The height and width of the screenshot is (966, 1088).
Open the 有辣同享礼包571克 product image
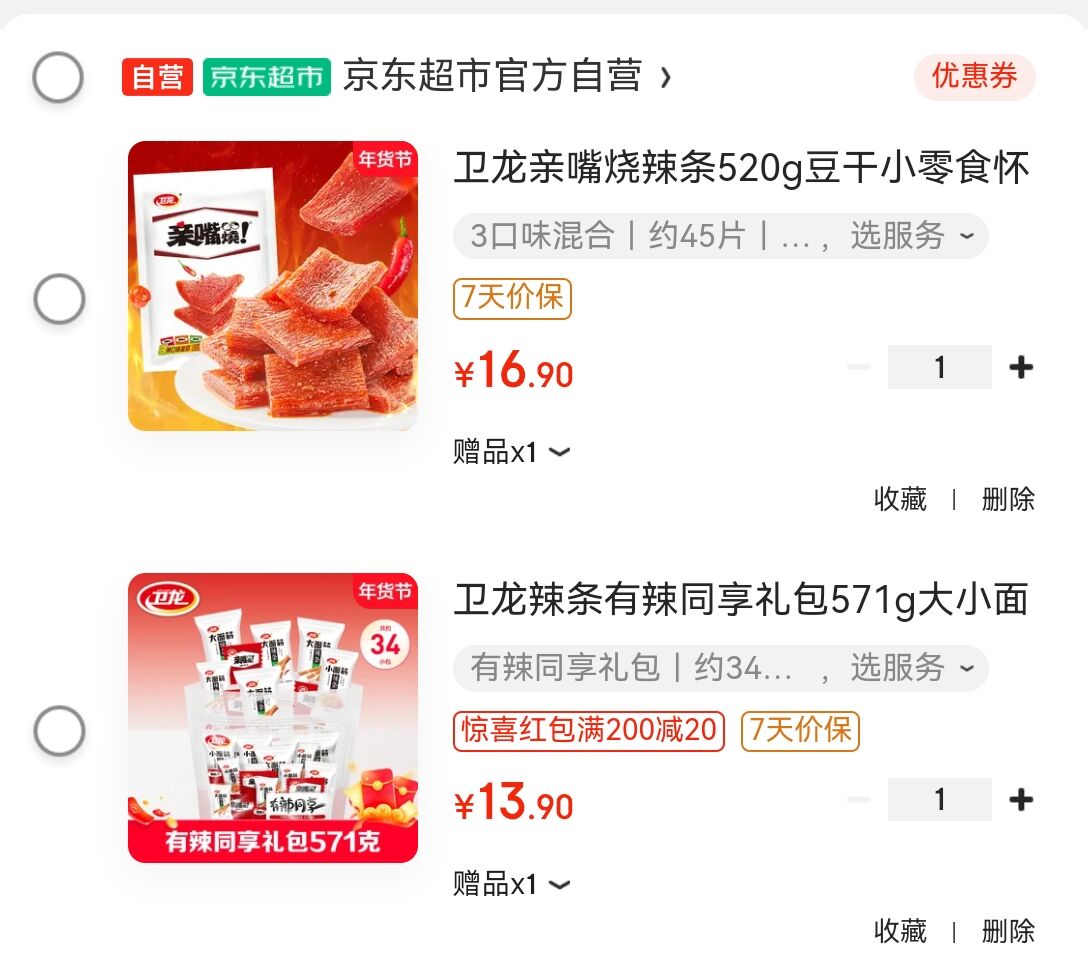click(x=272, y=718)
